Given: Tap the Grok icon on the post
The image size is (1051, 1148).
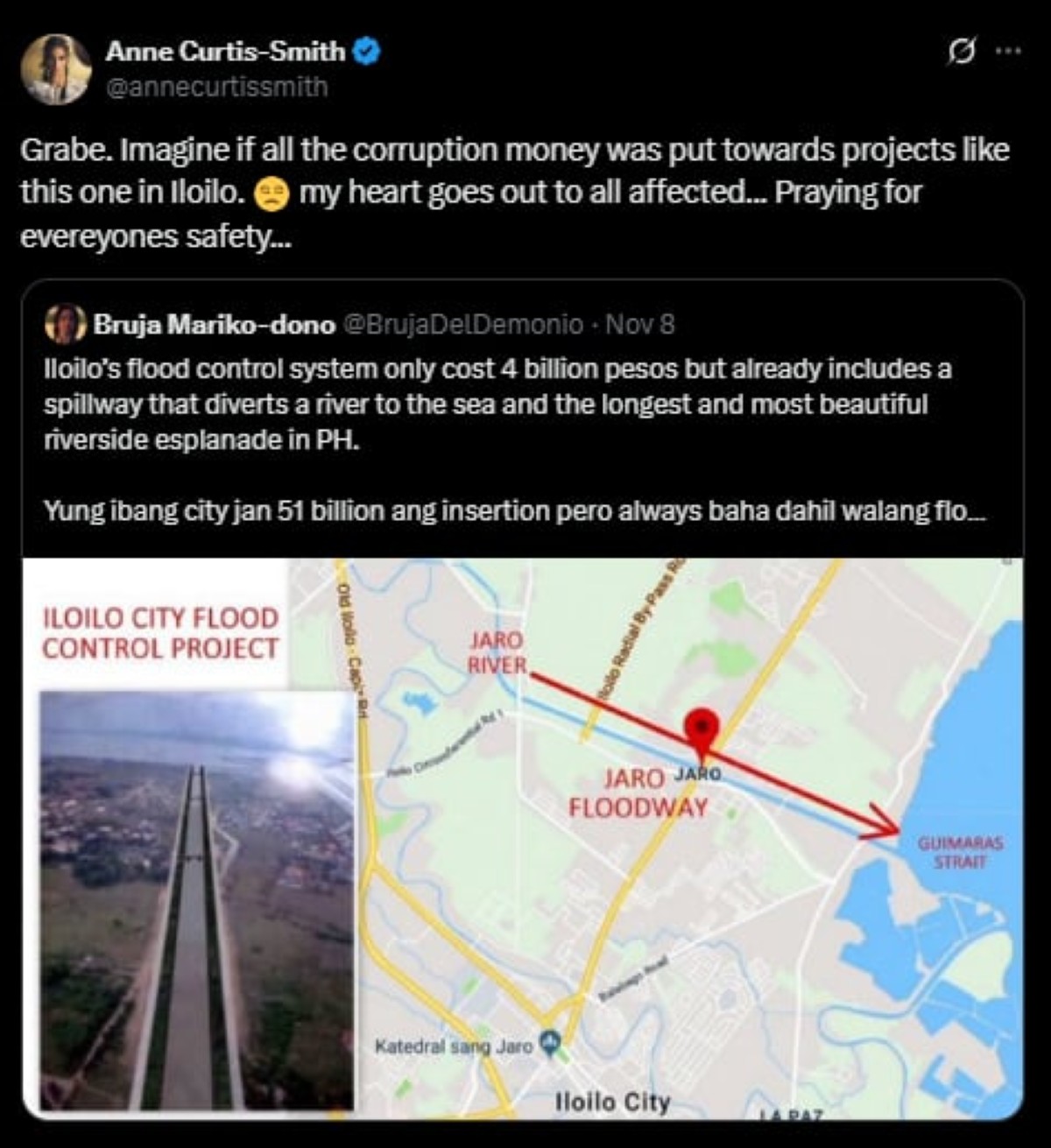Looking at the screenshot, I should (961, 53).
